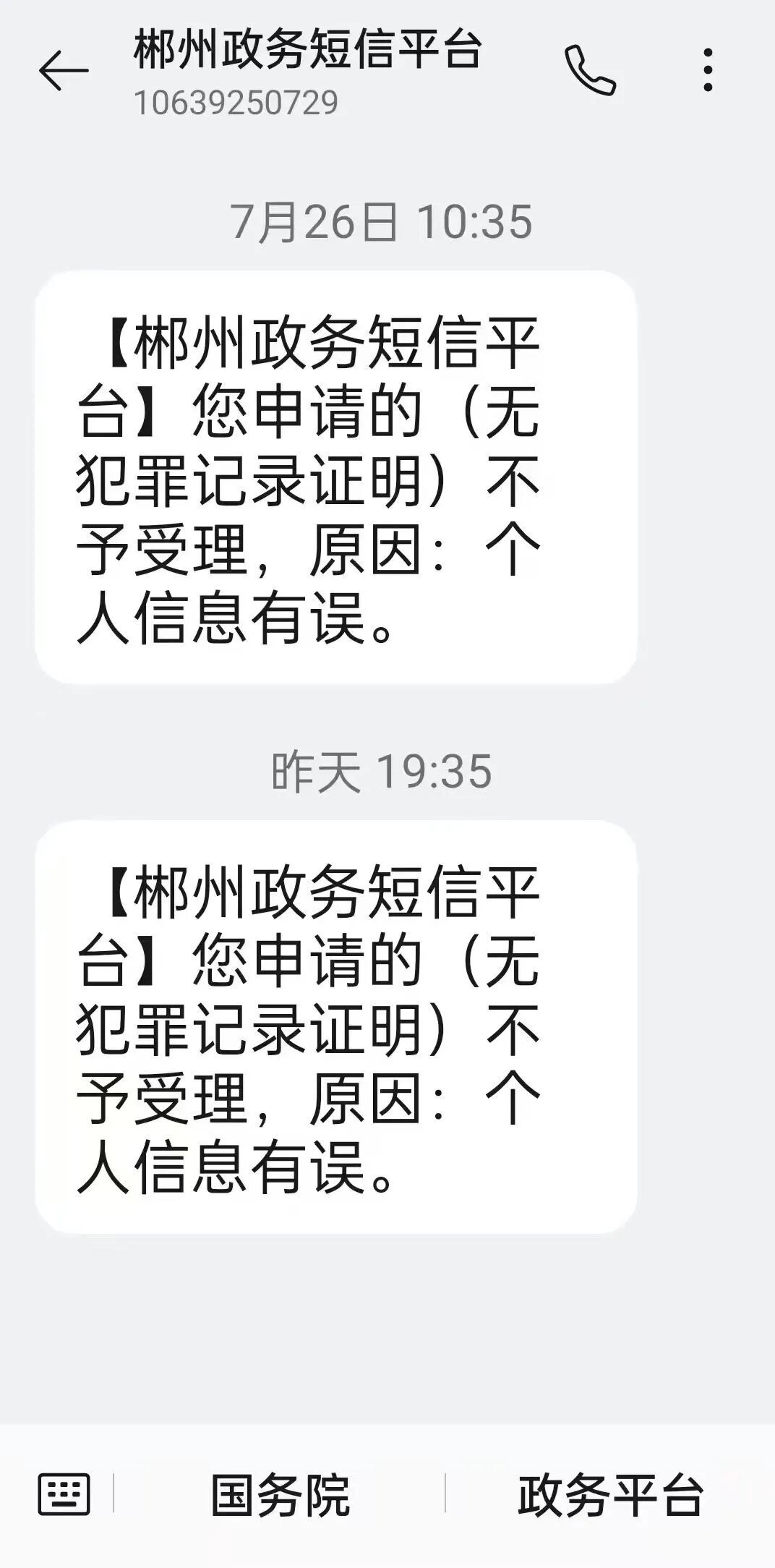
Task: Call the 郴州政务短信平台 number
Action: click(591, 70)
